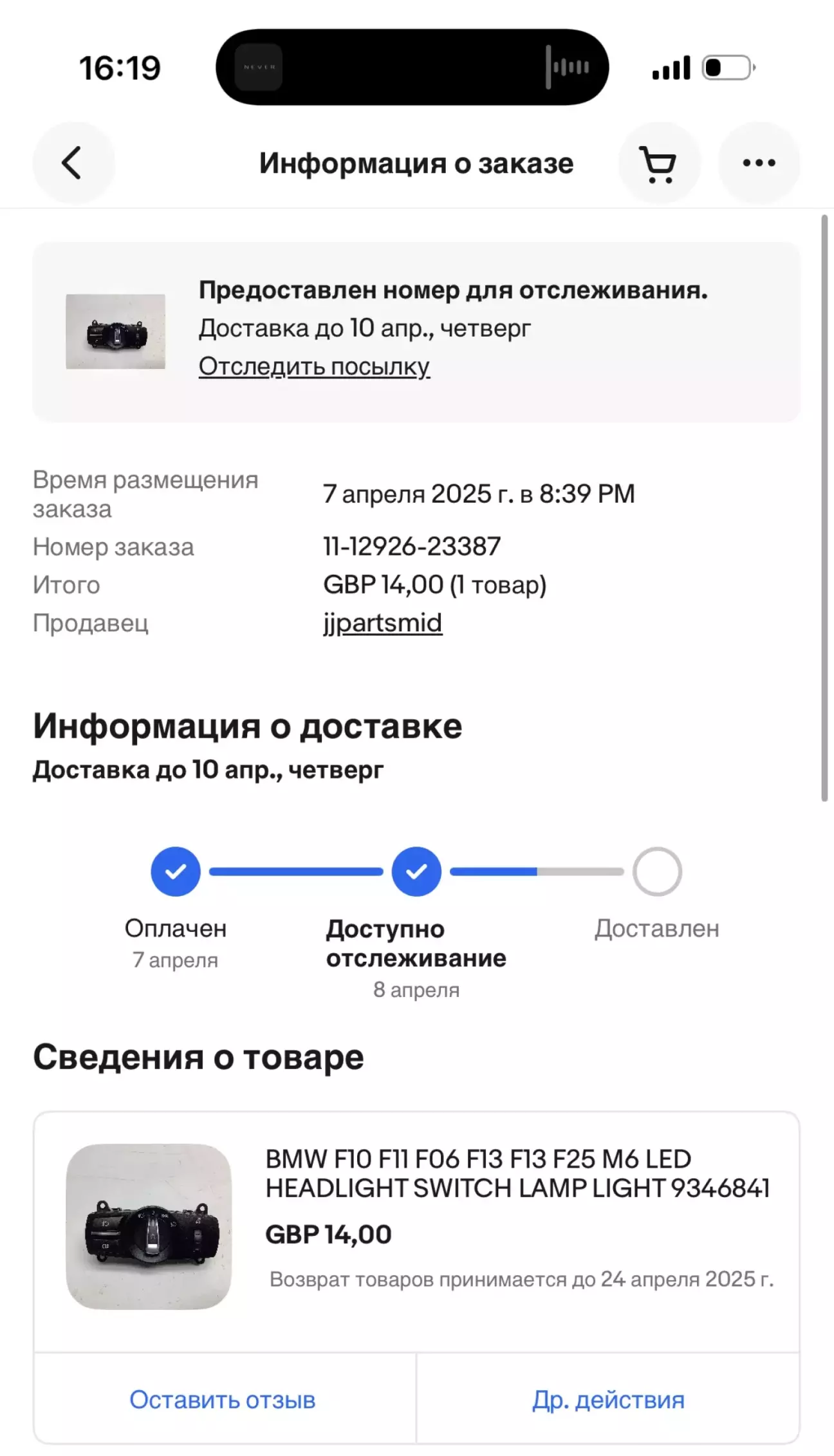Tap «Оставить отзыв» to leave feedback
This screenshot has width=834, height=1456.
(x=223, y=1399)
